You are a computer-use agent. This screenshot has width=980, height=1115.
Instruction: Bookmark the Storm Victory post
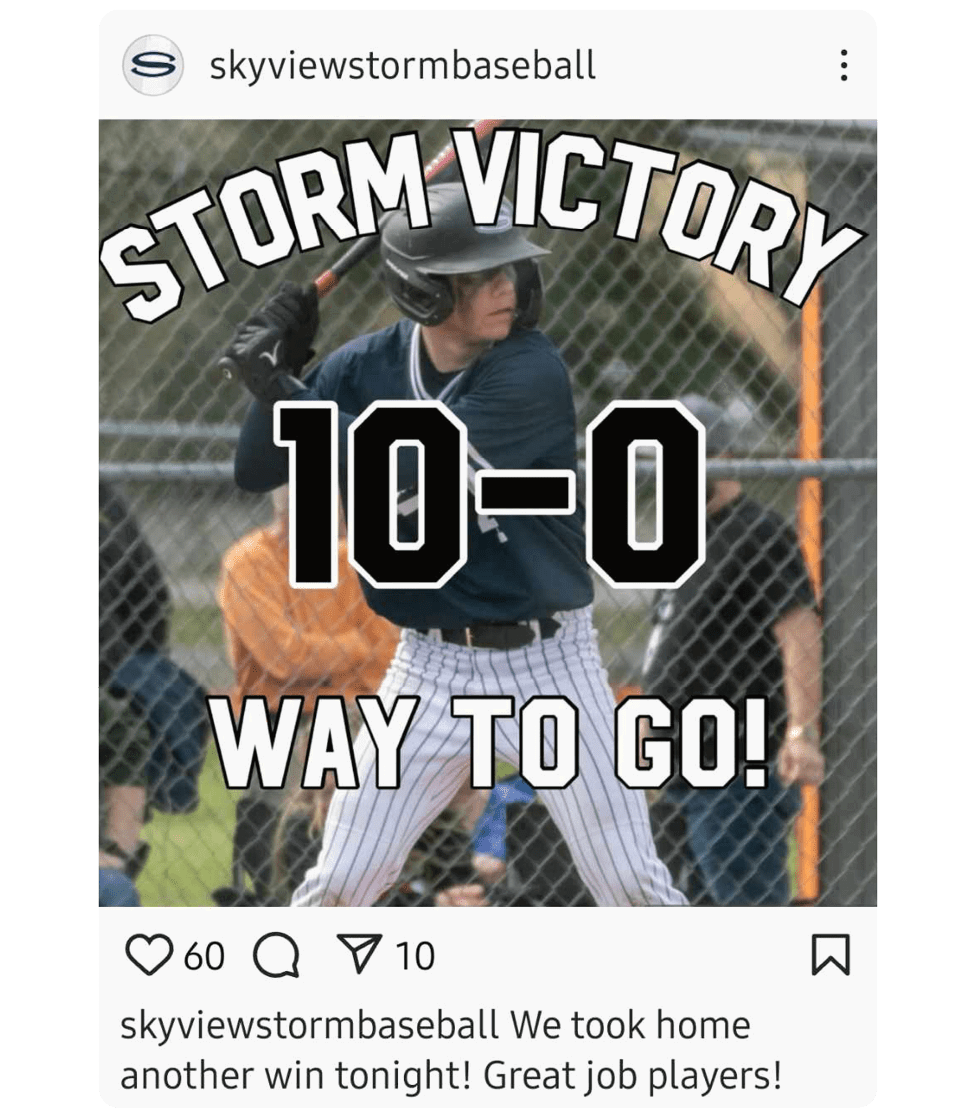(x=831, y=955)
